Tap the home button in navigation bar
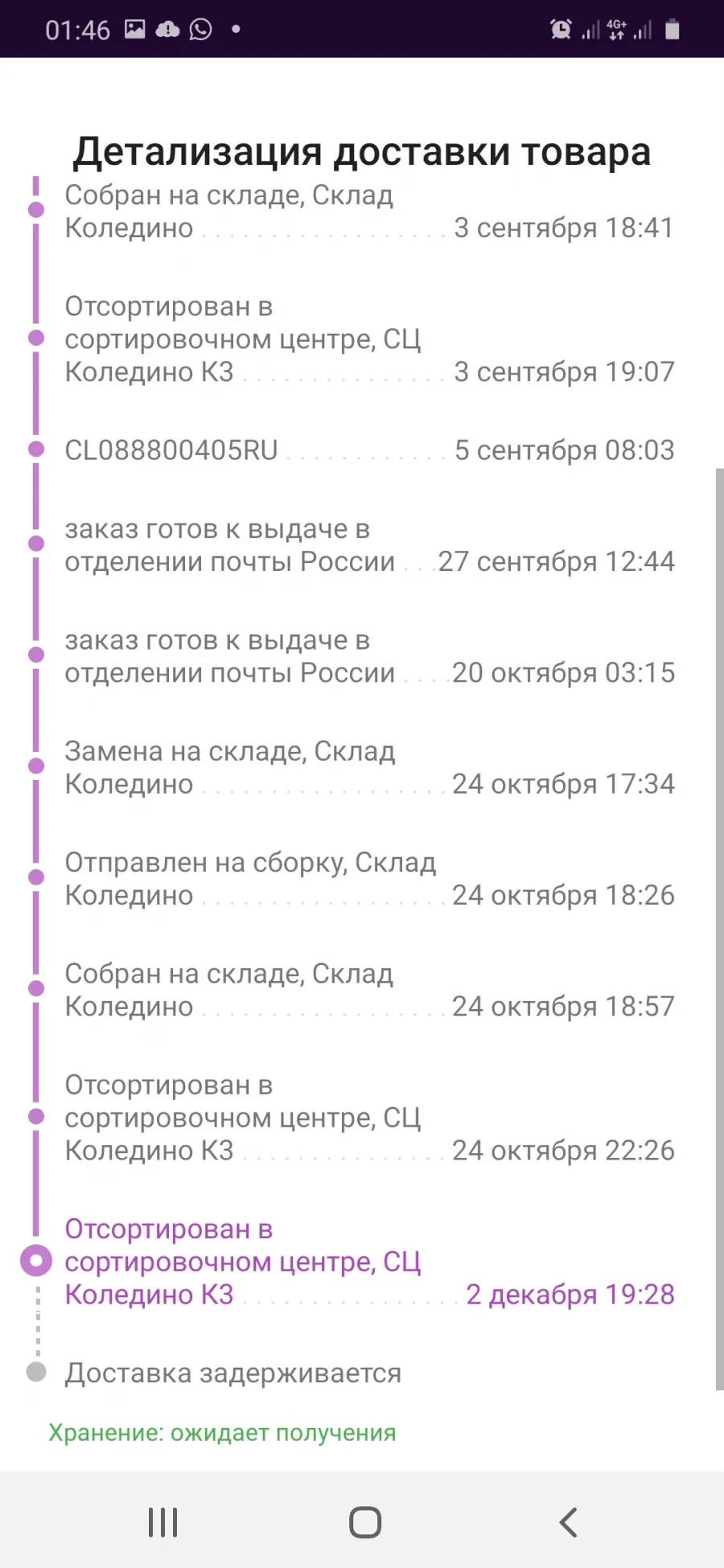Screen dimensions: 724x1568 365,1522
